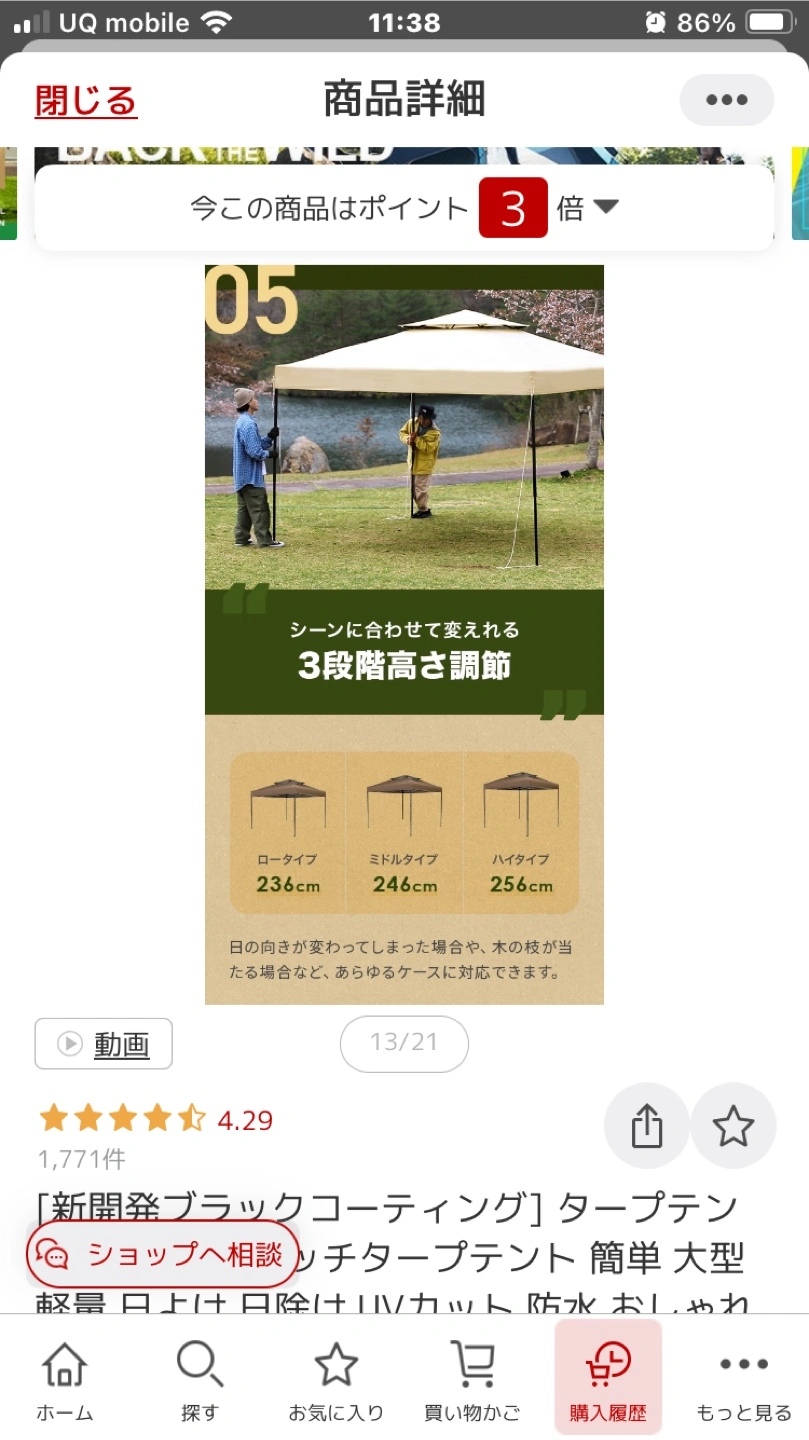Open ショップへ相談 chat

(x=163, y=1254)
